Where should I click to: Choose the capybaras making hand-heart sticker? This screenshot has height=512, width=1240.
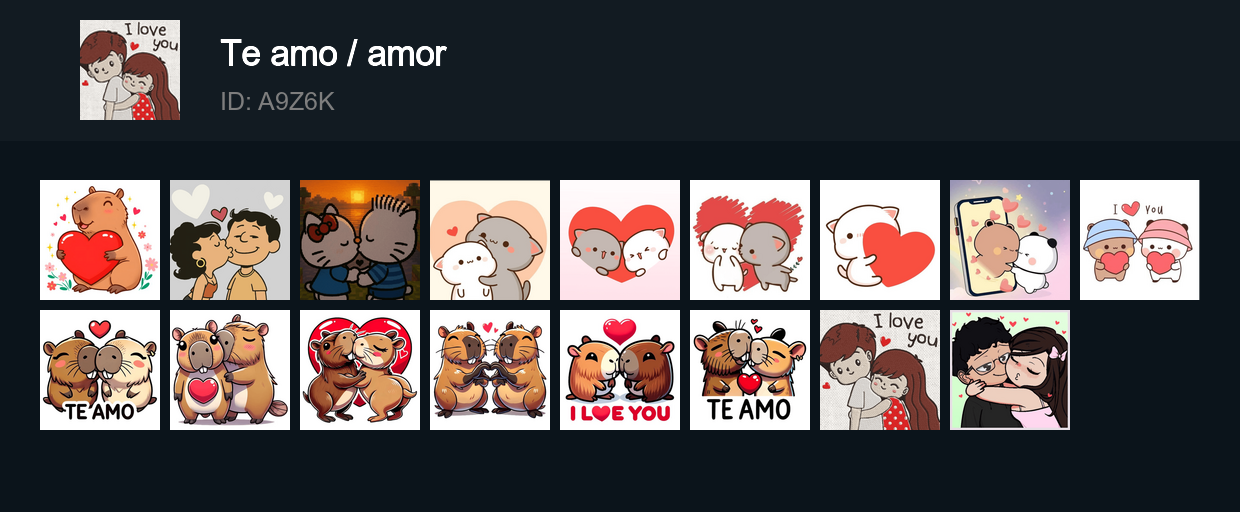pos(490,370)
